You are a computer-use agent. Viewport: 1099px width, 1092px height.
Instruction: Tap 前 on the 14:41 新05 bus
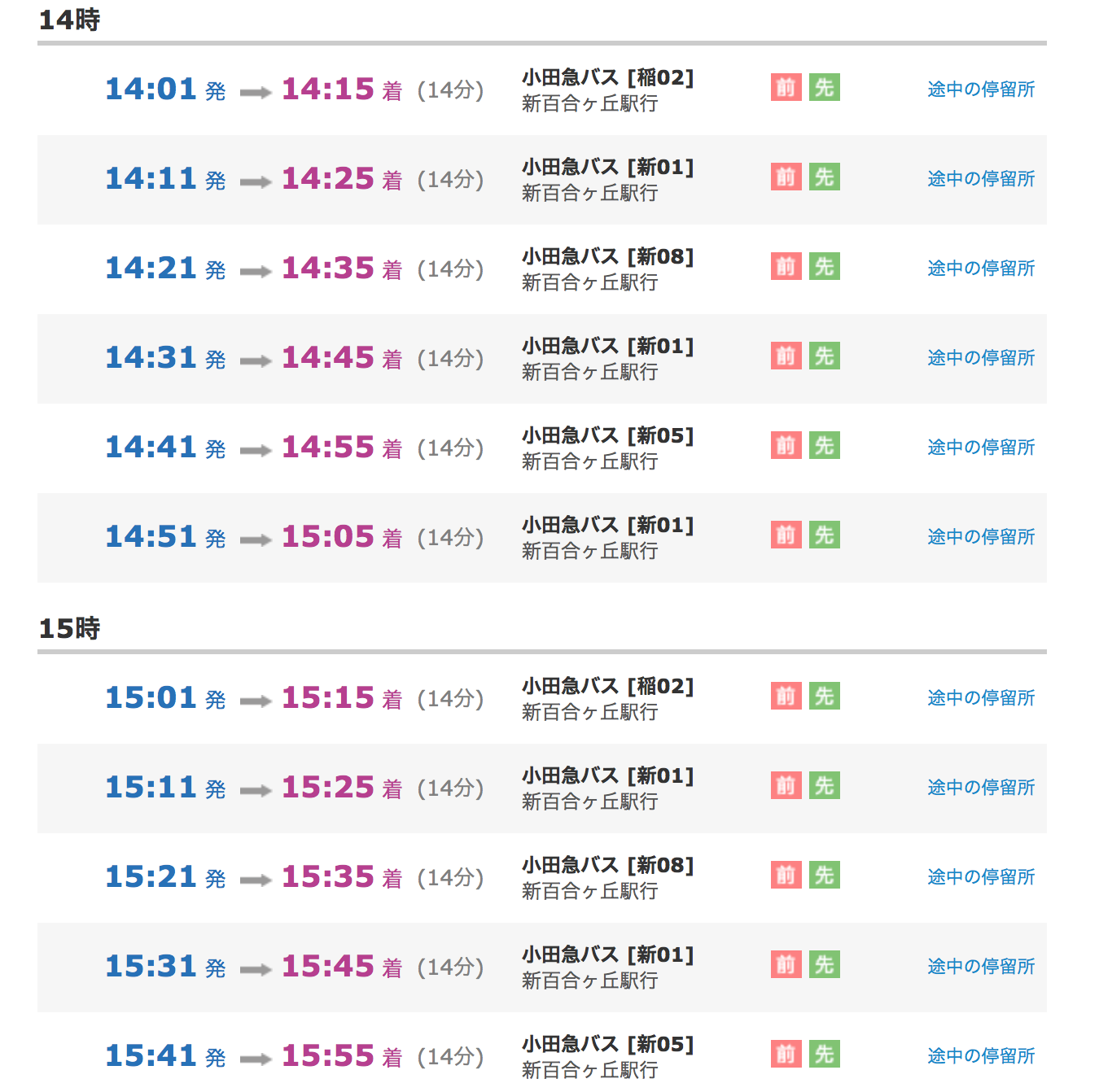coord(786,445)
